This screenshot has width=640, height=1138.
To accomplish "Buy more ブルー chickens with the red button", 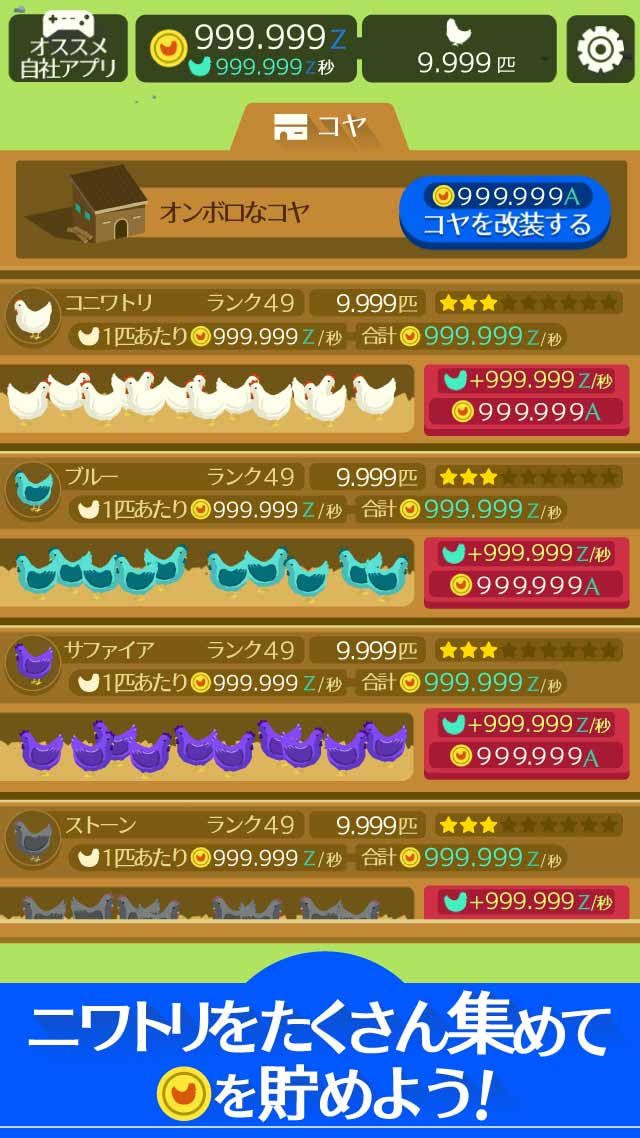I will click(x=526, y=571).
